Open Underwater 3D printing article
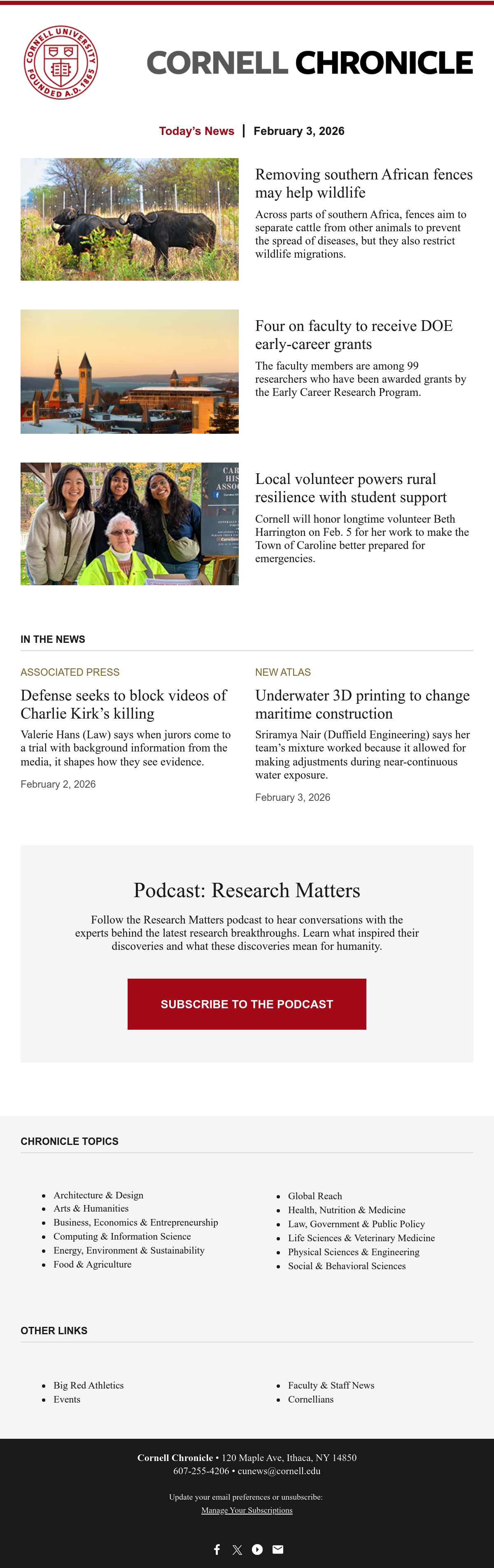 coord(362,704)
